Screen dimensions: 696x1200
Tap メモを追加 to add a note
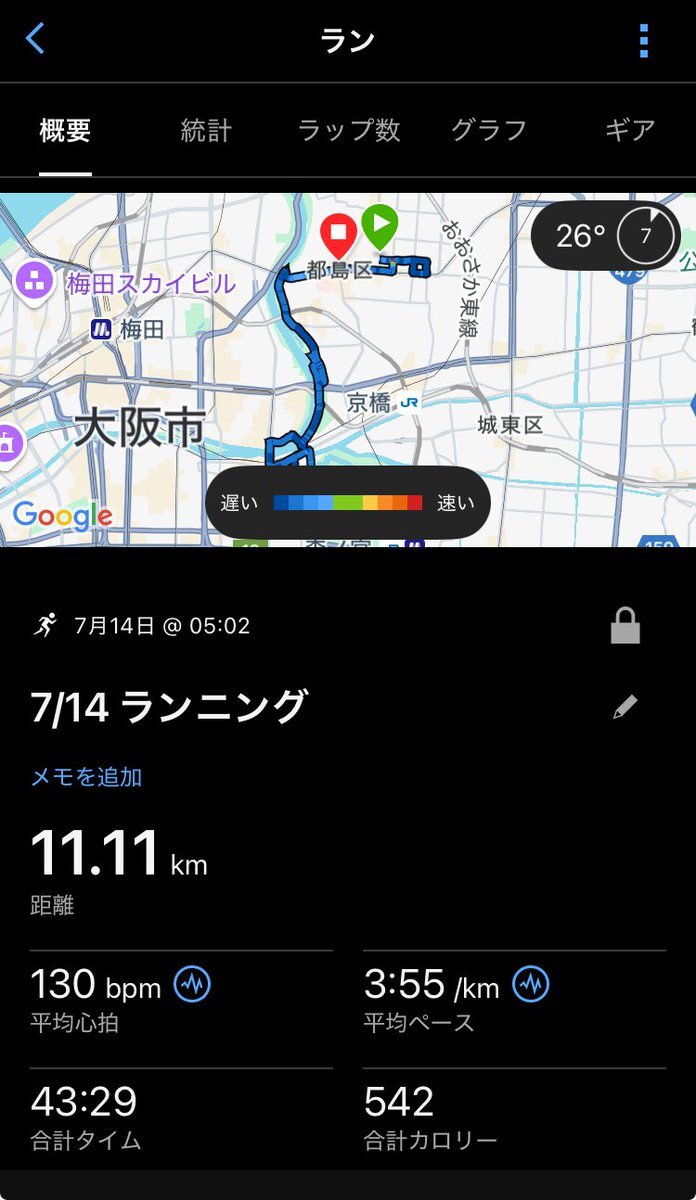[x=86, y=776]
